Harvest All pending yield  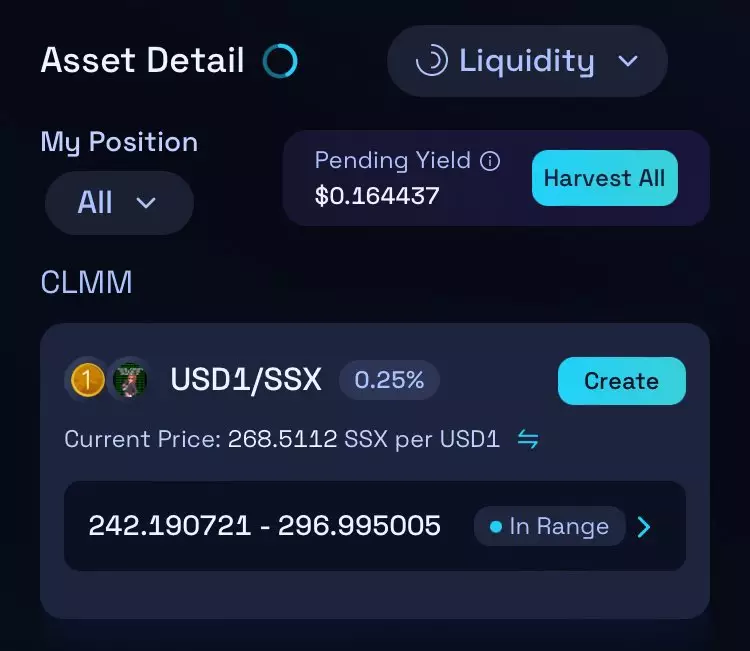tap(604, 179)
